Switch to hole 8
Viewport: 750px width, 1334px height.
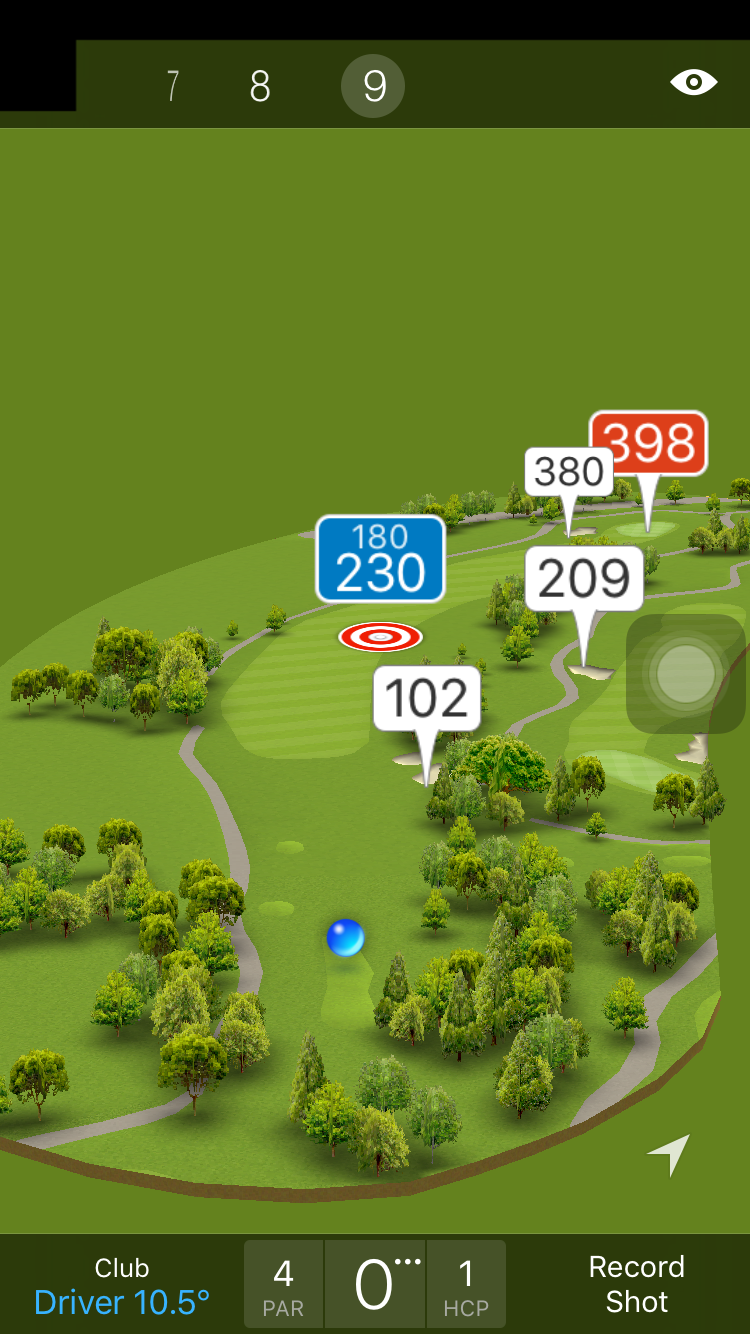pos(260,86)
